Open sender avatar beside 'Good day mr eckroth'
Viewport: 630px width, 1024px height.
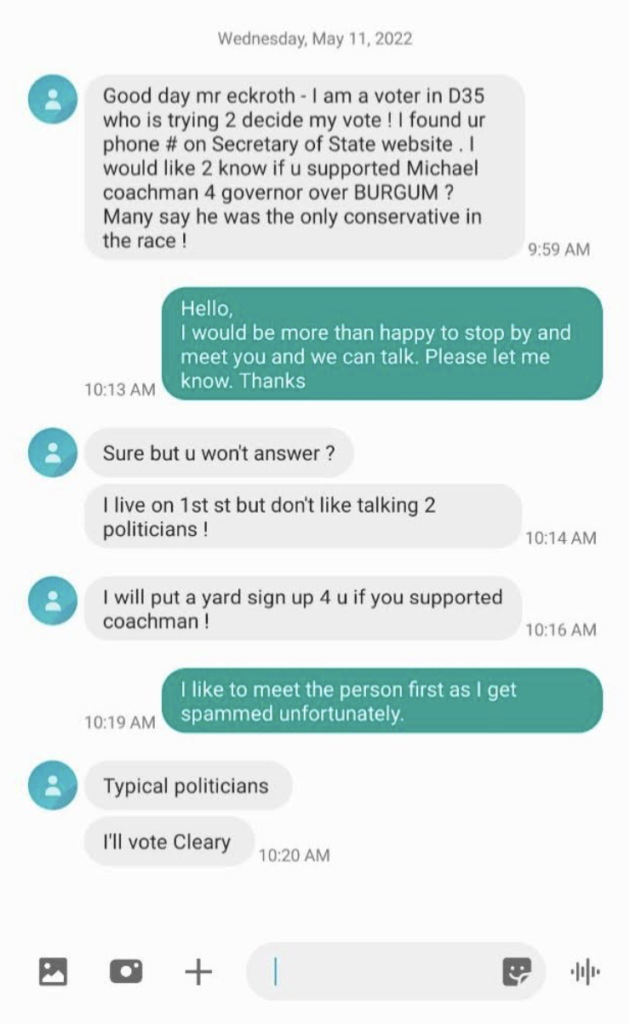53,99
